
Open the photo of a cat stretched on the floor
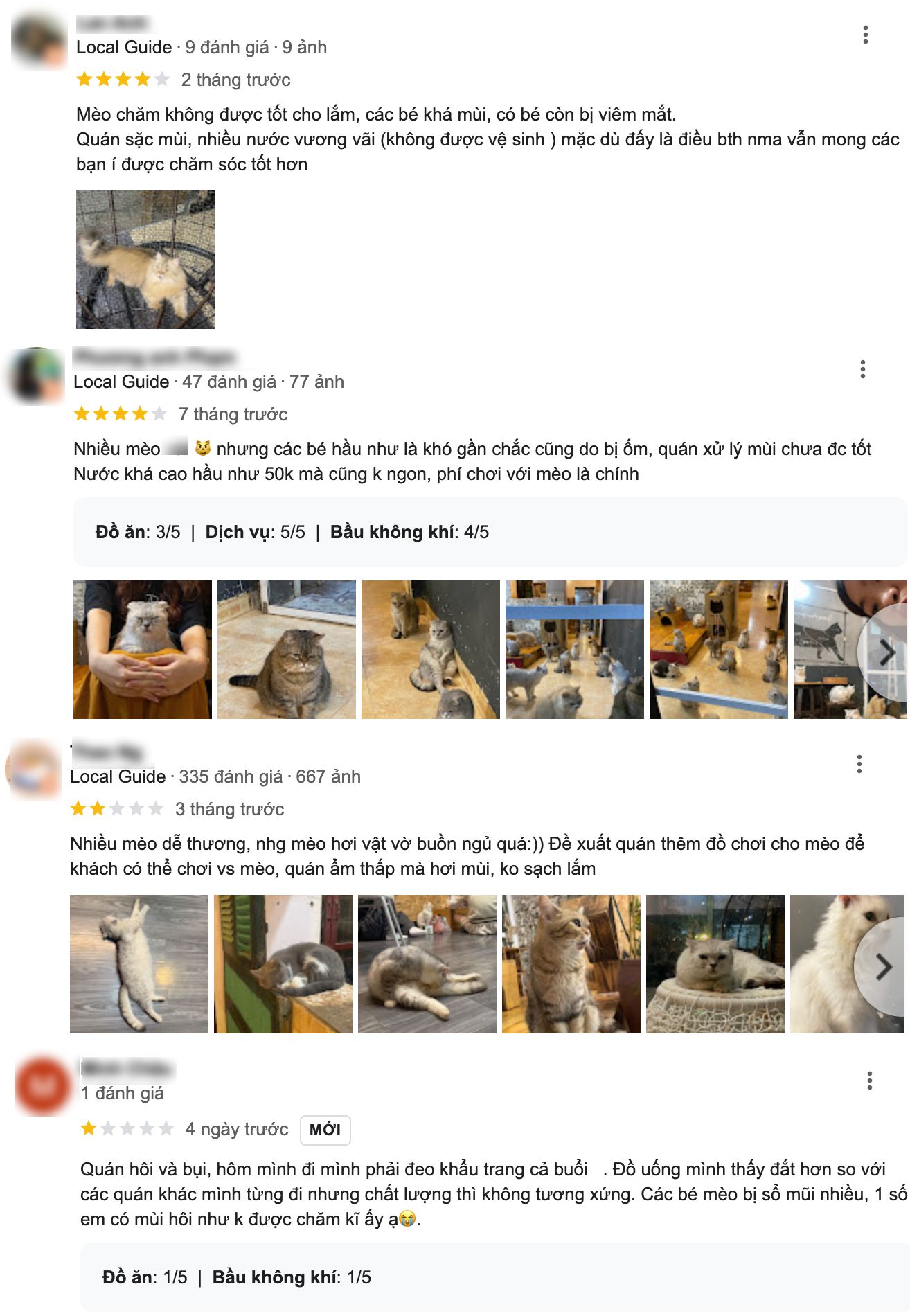(x=139, y=964)
